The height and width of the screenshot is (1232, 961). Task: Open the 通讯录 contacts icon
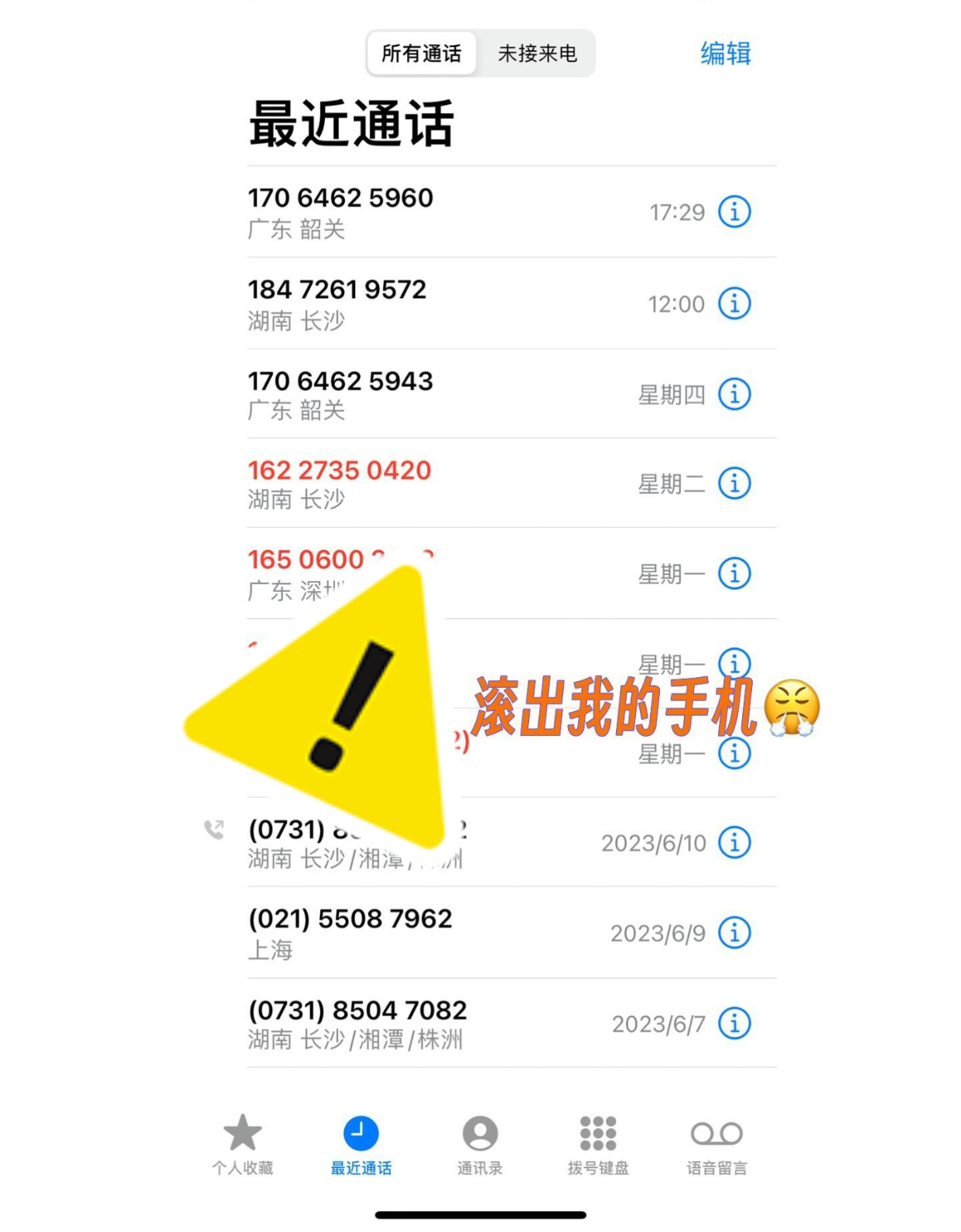pos(480,1141)
